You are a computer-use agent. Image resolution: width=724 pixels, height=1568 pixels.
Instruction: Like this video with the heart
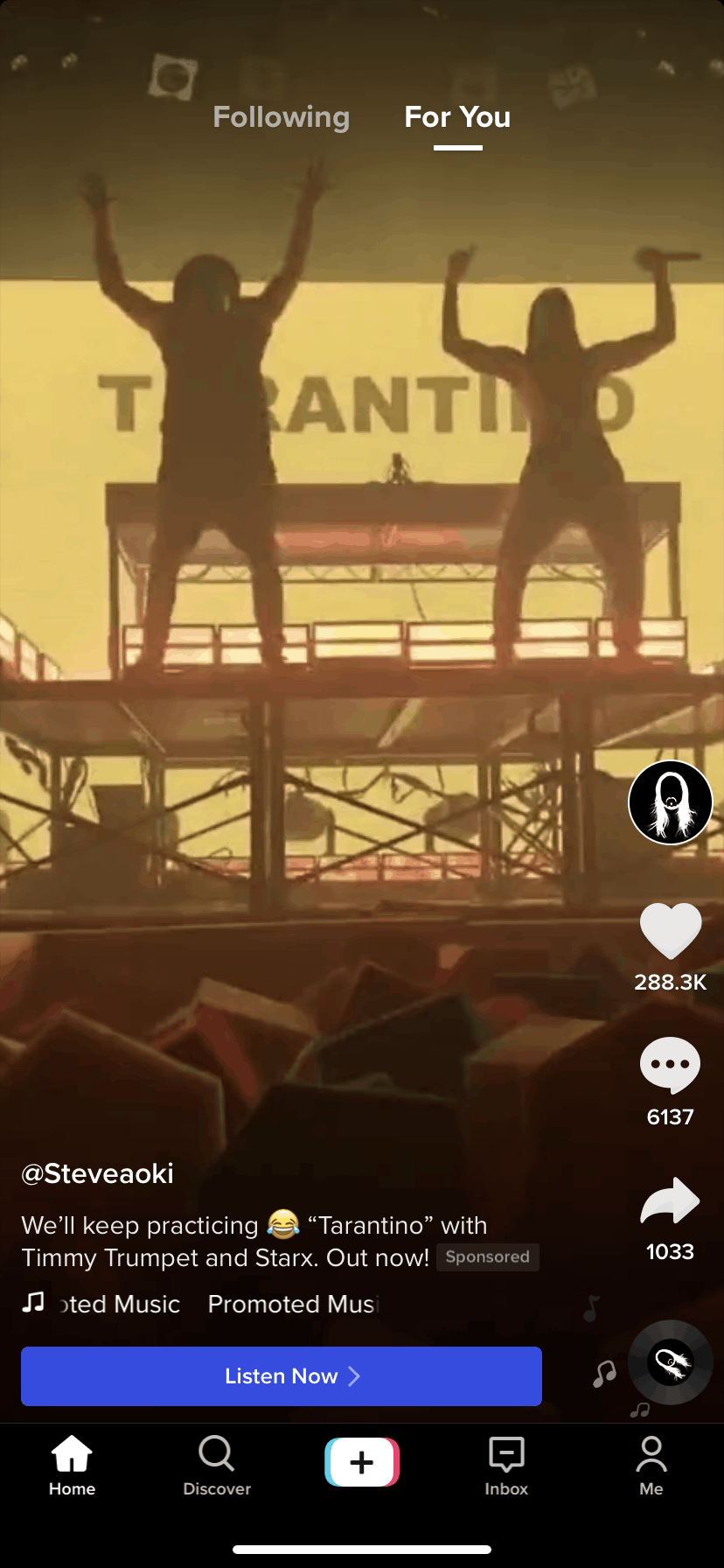671,931
